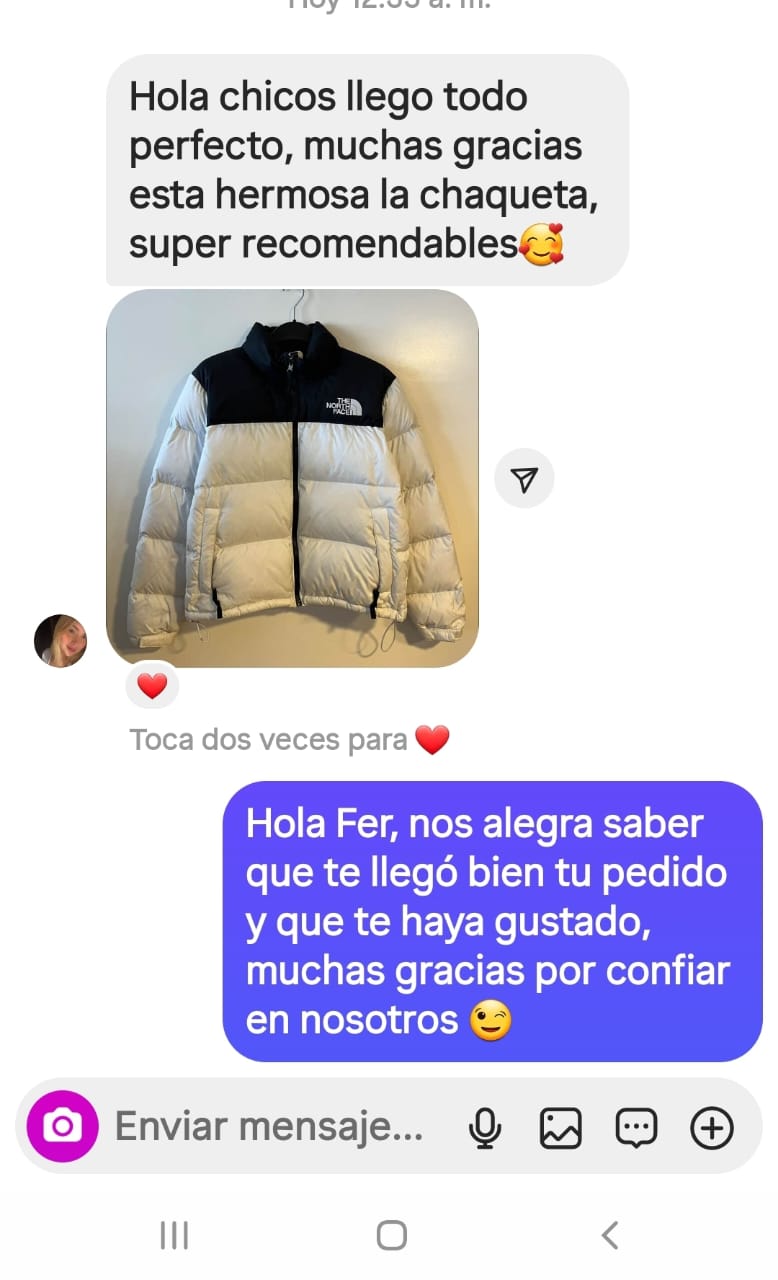Open the image gallery picker icon
The height and width of the screenshot is (1280, 778).
click(x=561, y=1126)
